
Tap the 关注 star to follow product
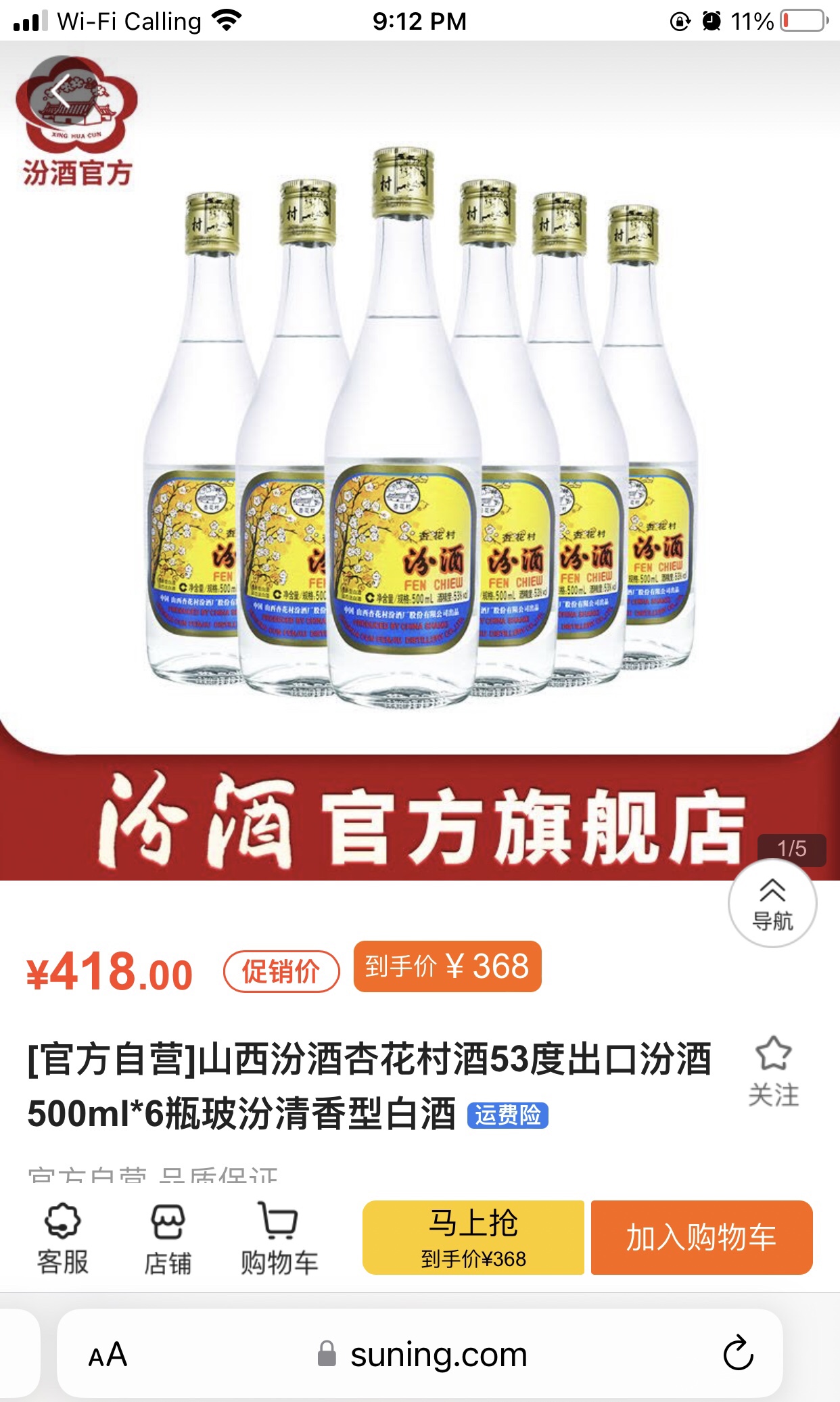point(773,1071)
